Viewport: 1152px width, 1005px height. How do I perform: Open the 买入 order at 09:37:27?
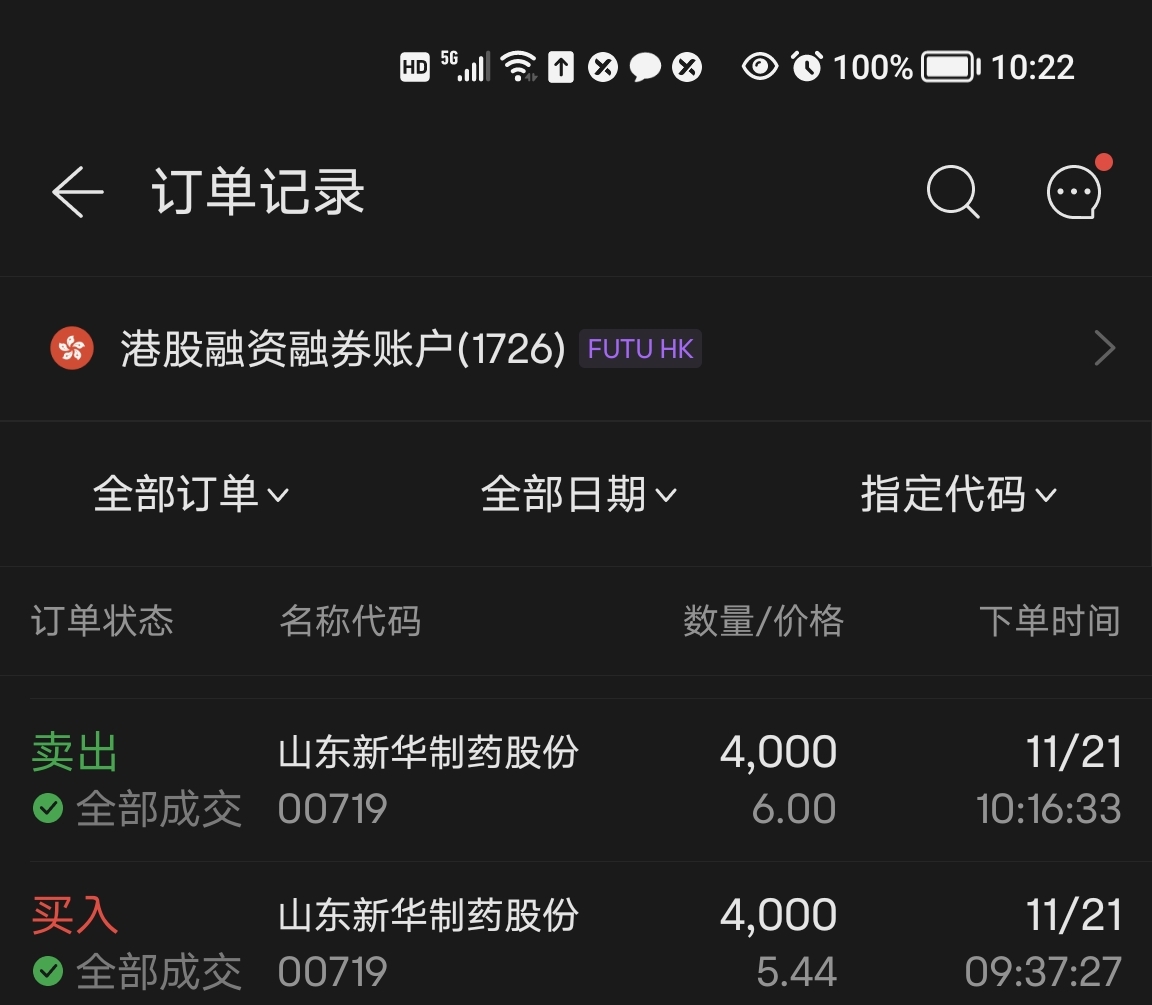click(576, 942)
